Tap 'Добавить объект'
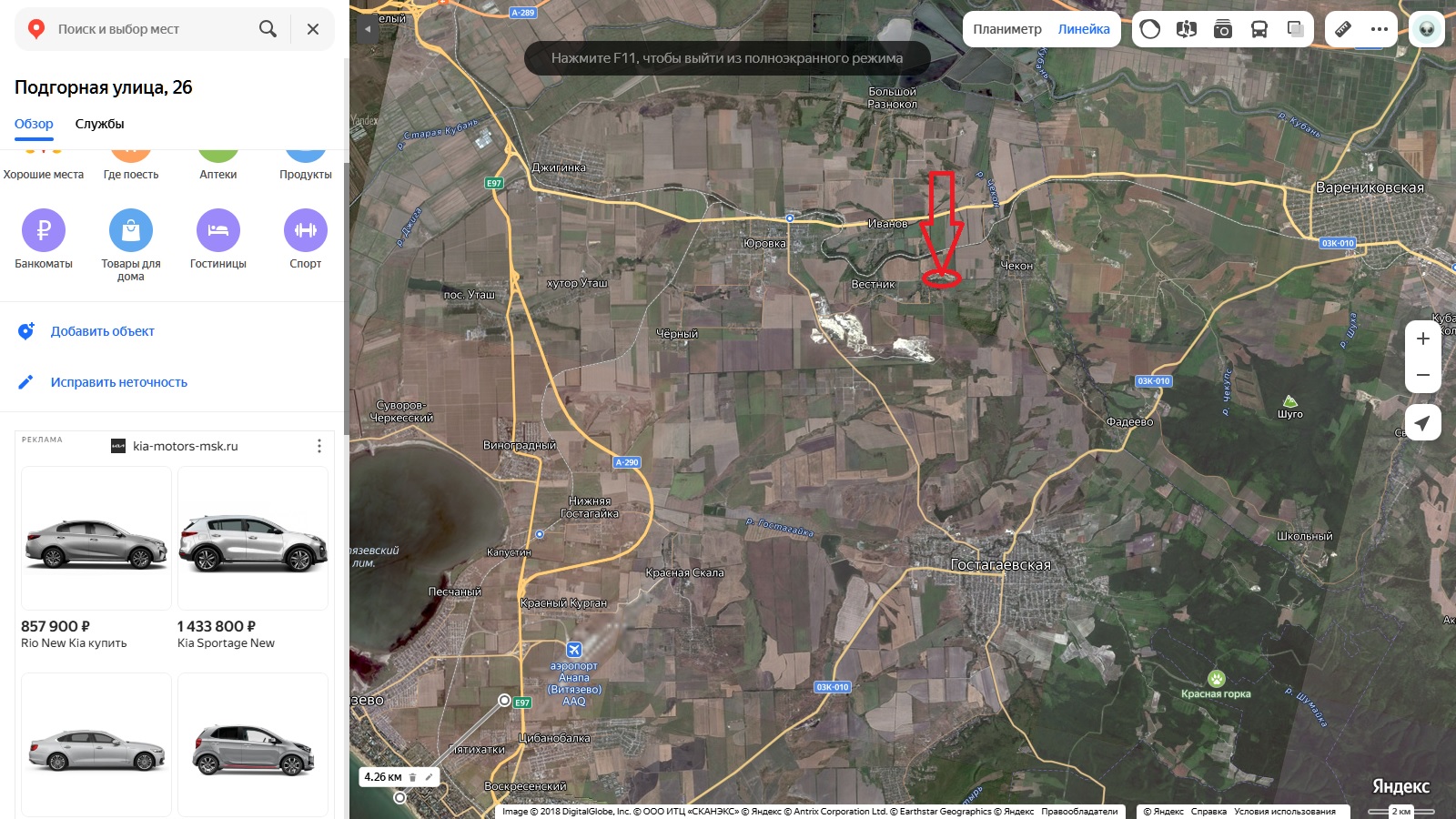1456x819 pixels. point(102,331)
